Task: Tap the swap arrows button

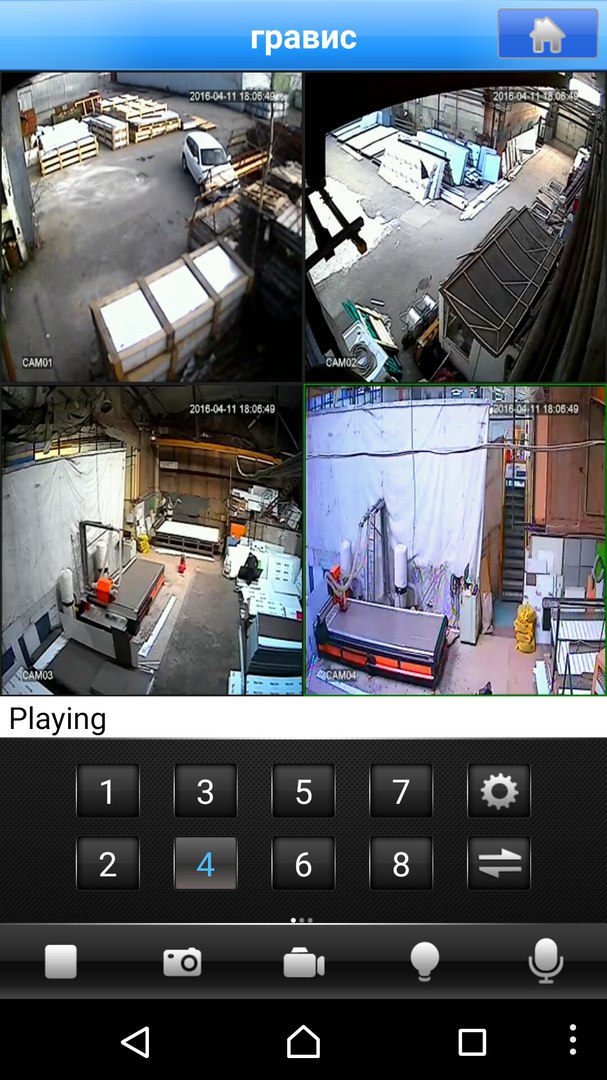Action: pos(499,864)
